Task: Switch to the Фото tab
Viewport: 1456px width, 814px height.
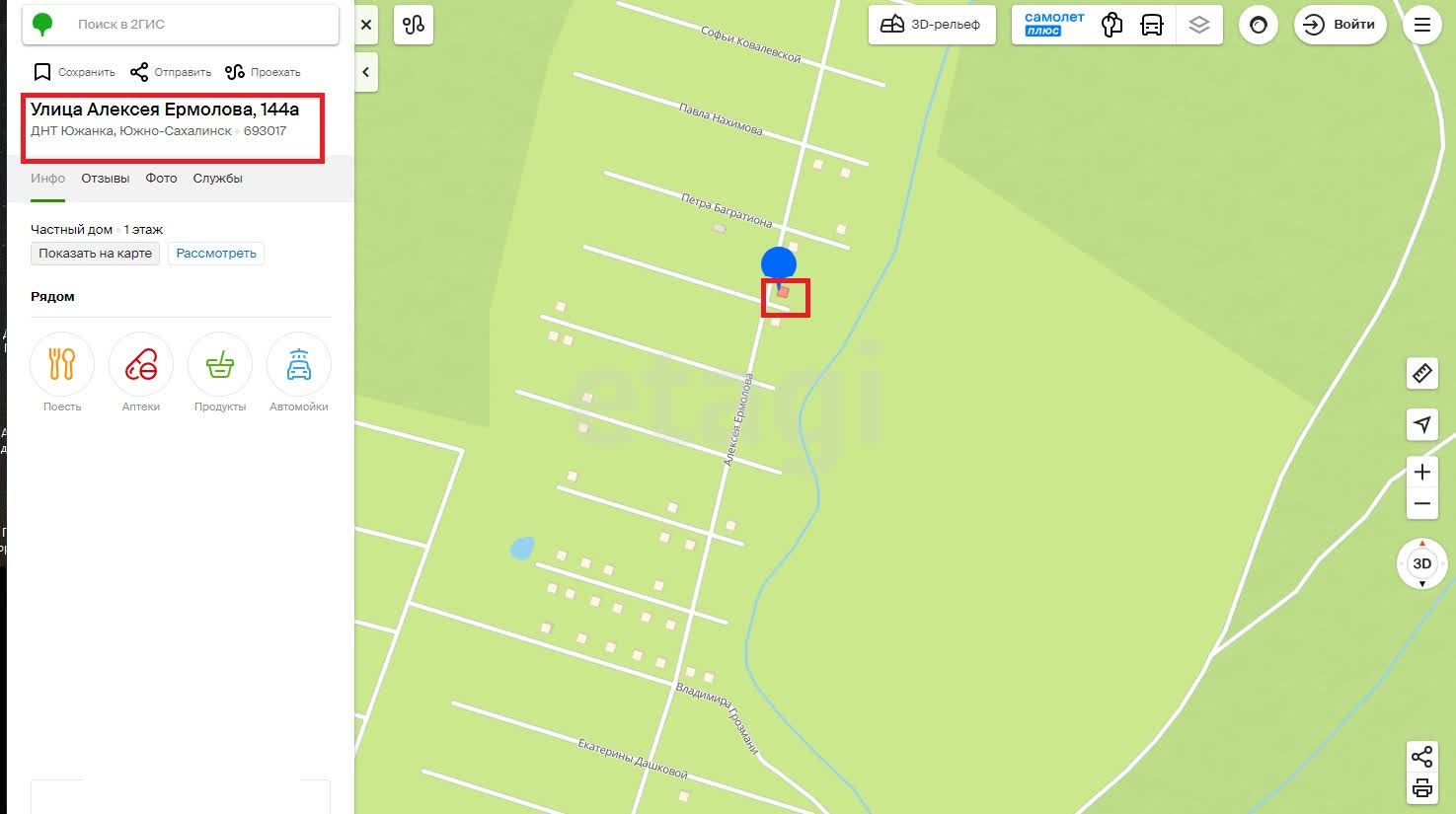Action: [161, 179]
